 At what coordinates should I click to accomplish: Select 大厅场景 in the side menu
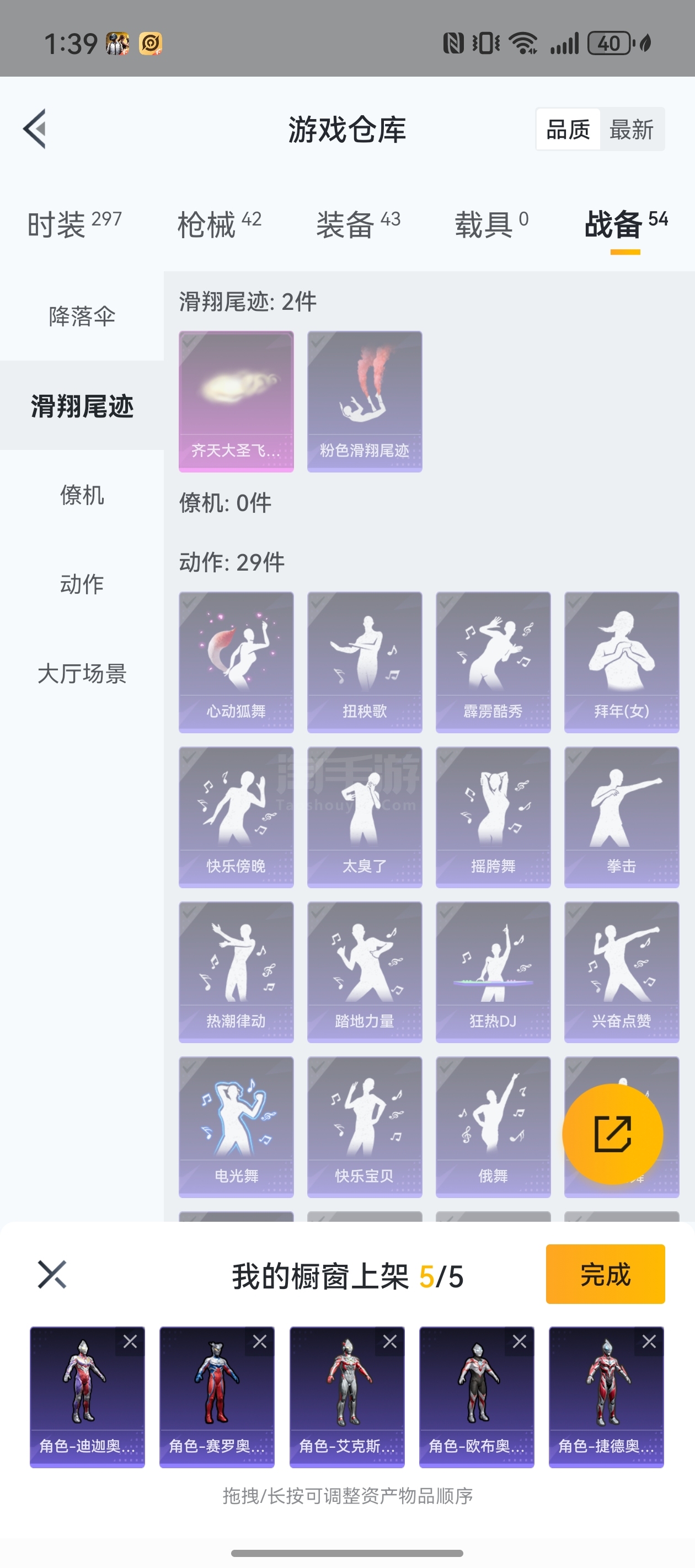(x=82, y=674)
